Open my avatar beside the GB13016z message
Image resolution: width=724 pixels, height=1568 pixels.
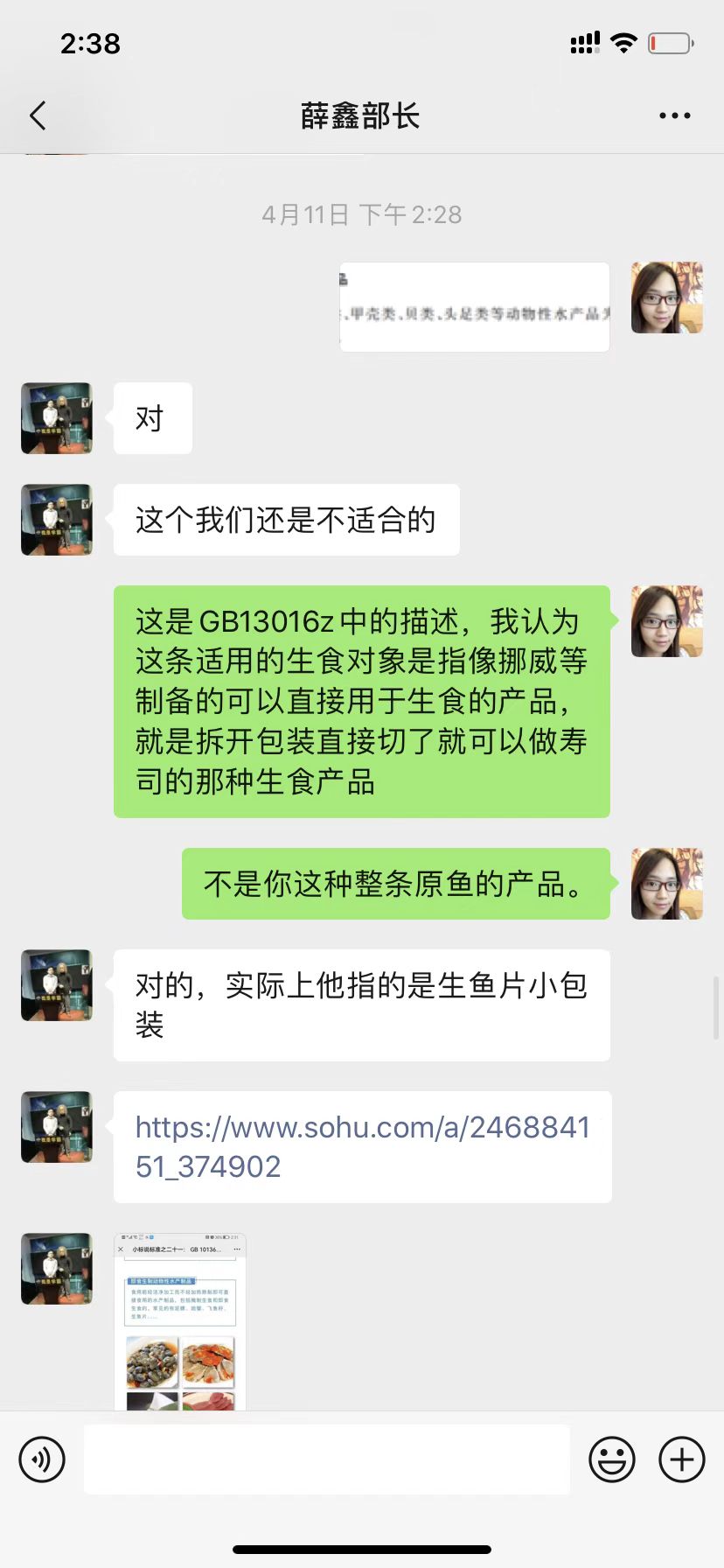(x=666, y=621)
